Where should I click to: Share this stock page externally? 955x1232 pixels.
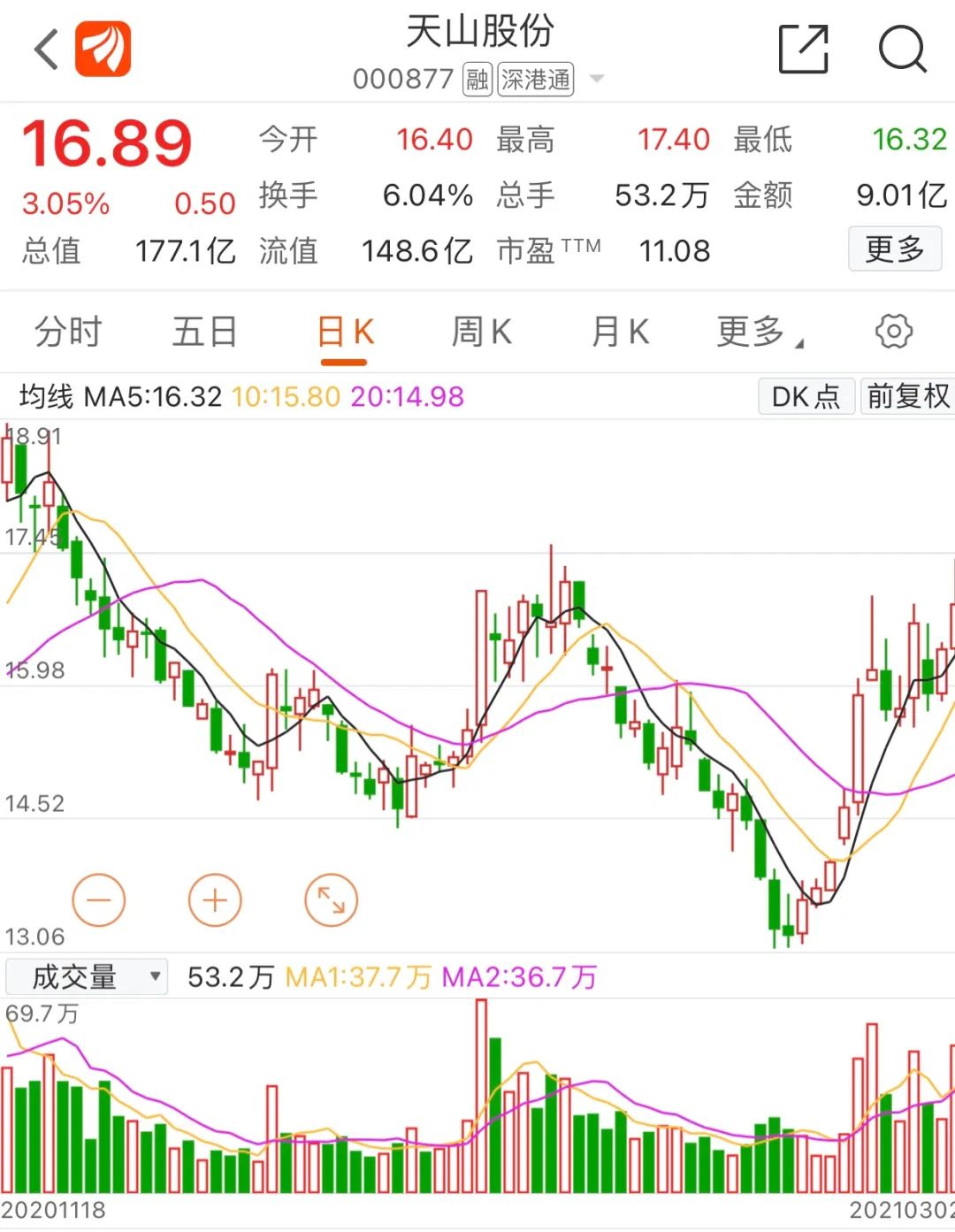point(803,50)
